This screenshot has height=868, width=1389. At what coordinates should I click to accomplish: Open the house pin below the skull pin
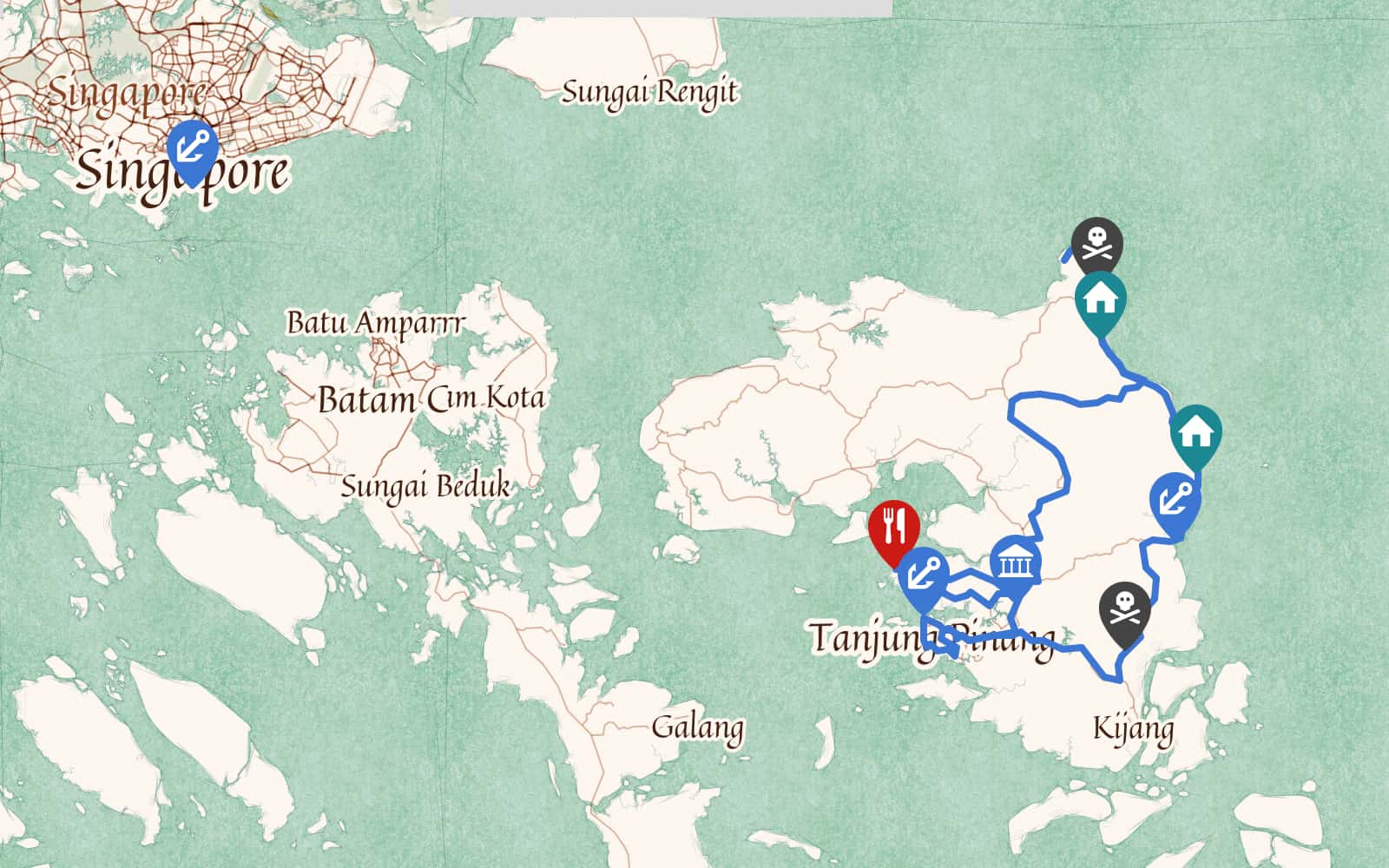(1100, 299)
